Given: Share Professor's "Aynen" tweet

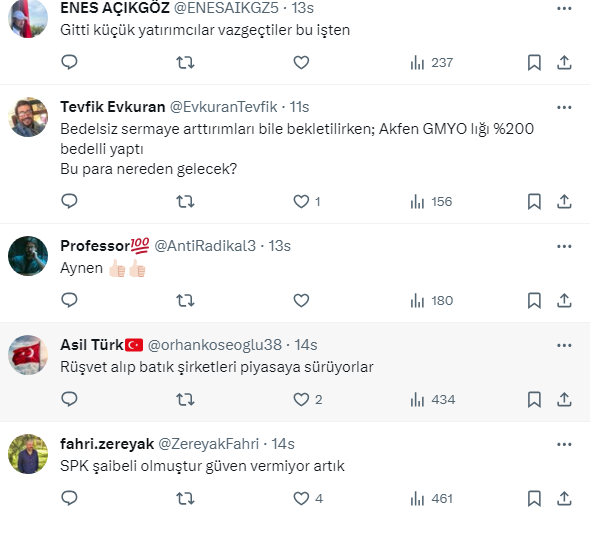Looking at the screenshot, I should click(563, 300).
